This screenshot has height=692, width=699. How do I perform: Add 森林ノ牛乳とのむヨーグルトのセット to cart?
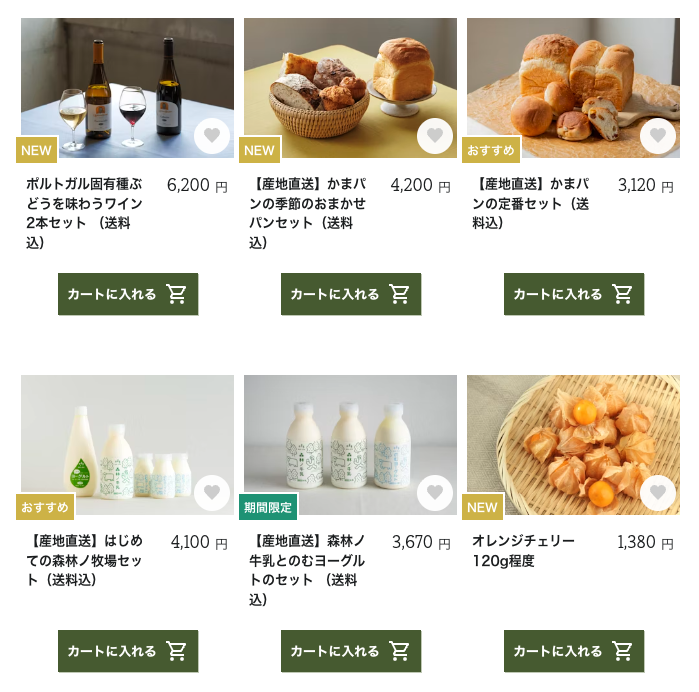[350, 651]
